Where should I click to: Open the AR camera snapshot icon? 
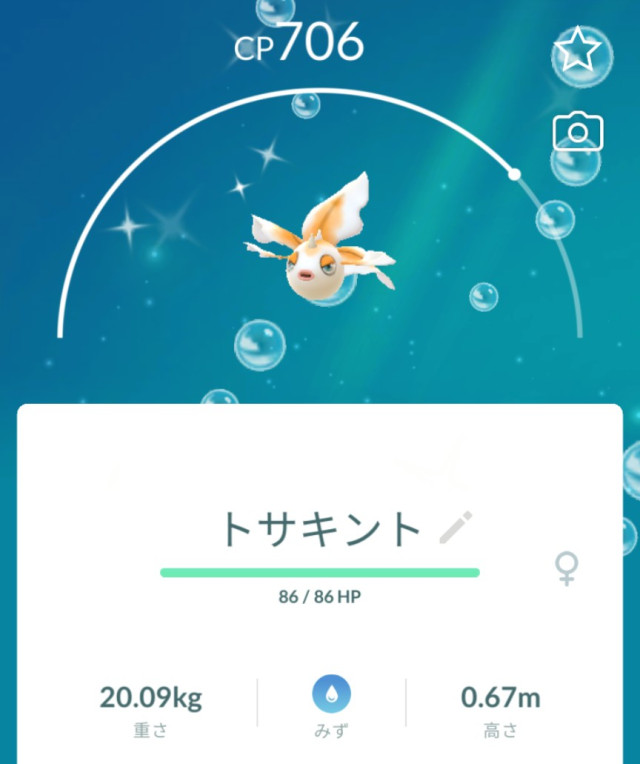pos(577,132)
